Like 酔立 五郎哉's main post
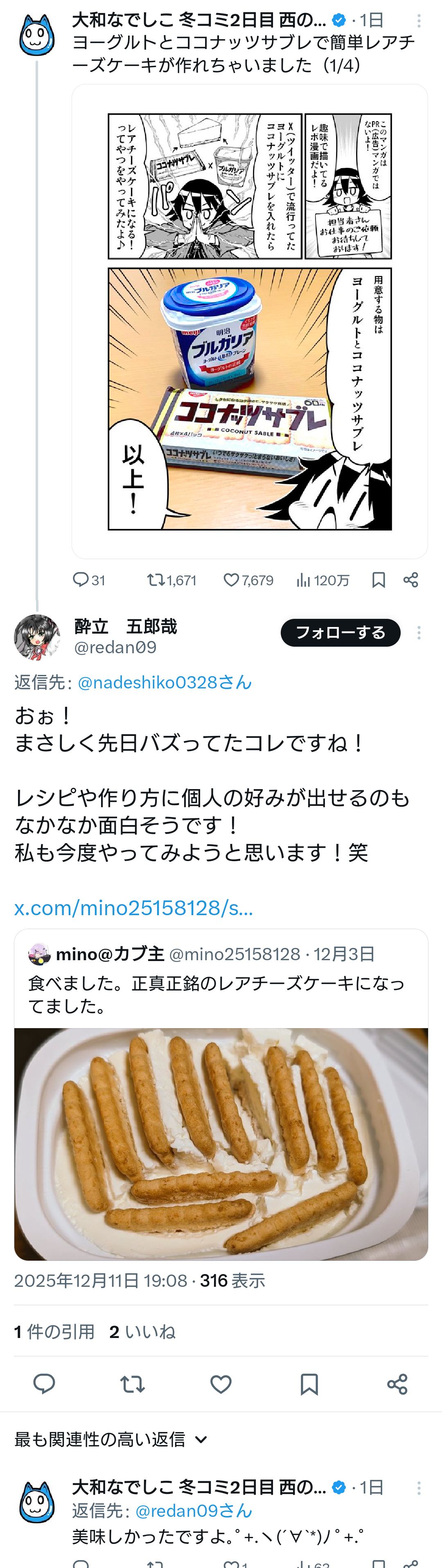This screenshot has height=1568, width=442. pyautogui.click(x=221, y=1384)
